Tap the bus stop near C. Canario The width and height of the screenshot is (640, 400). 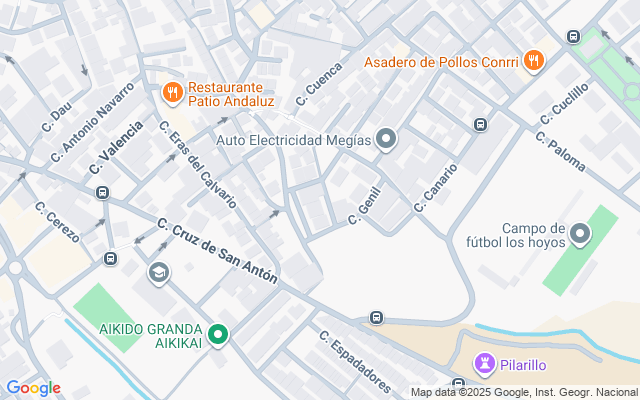[480, 125]
